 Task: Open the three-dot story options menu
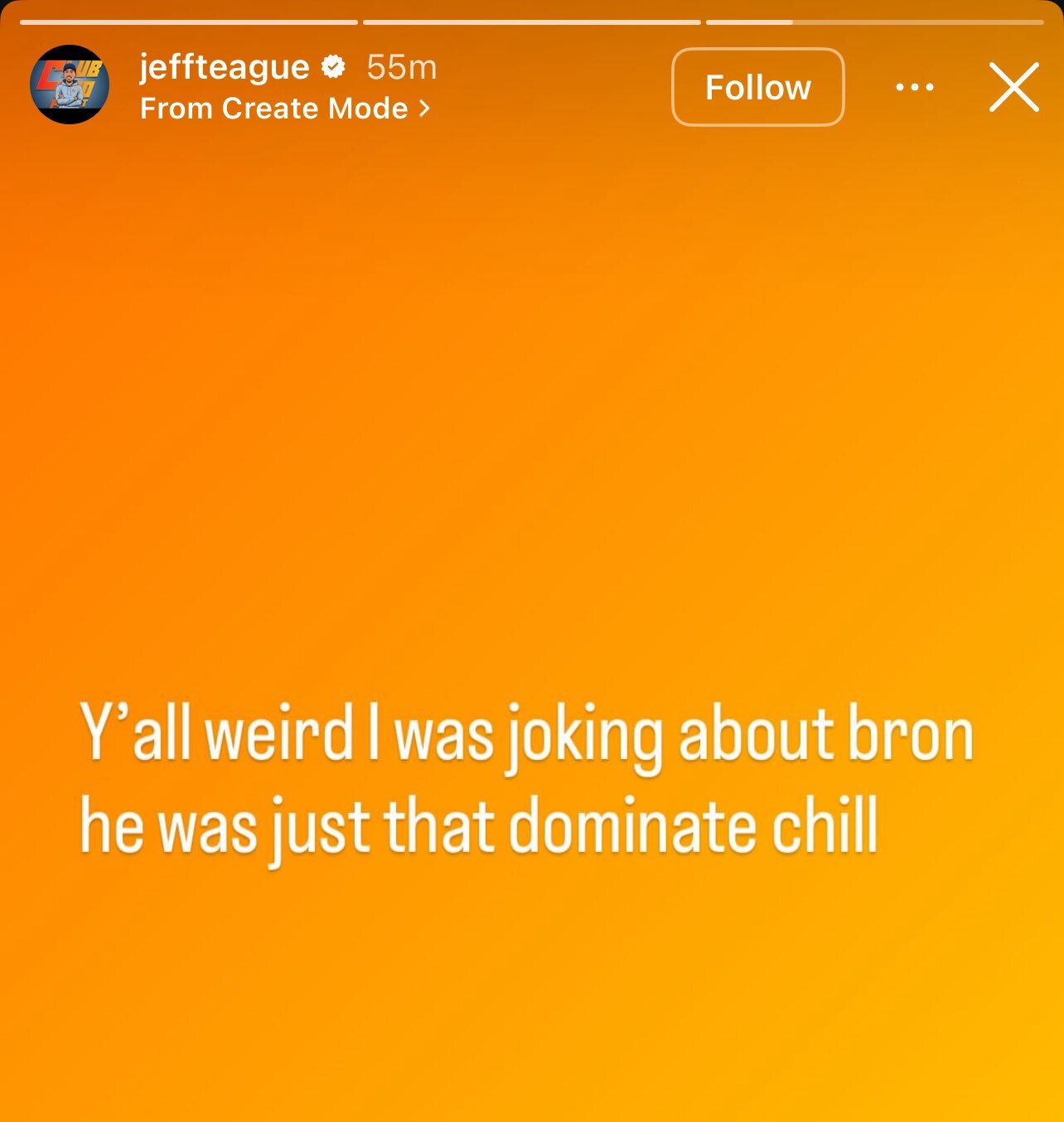(915, 87)
